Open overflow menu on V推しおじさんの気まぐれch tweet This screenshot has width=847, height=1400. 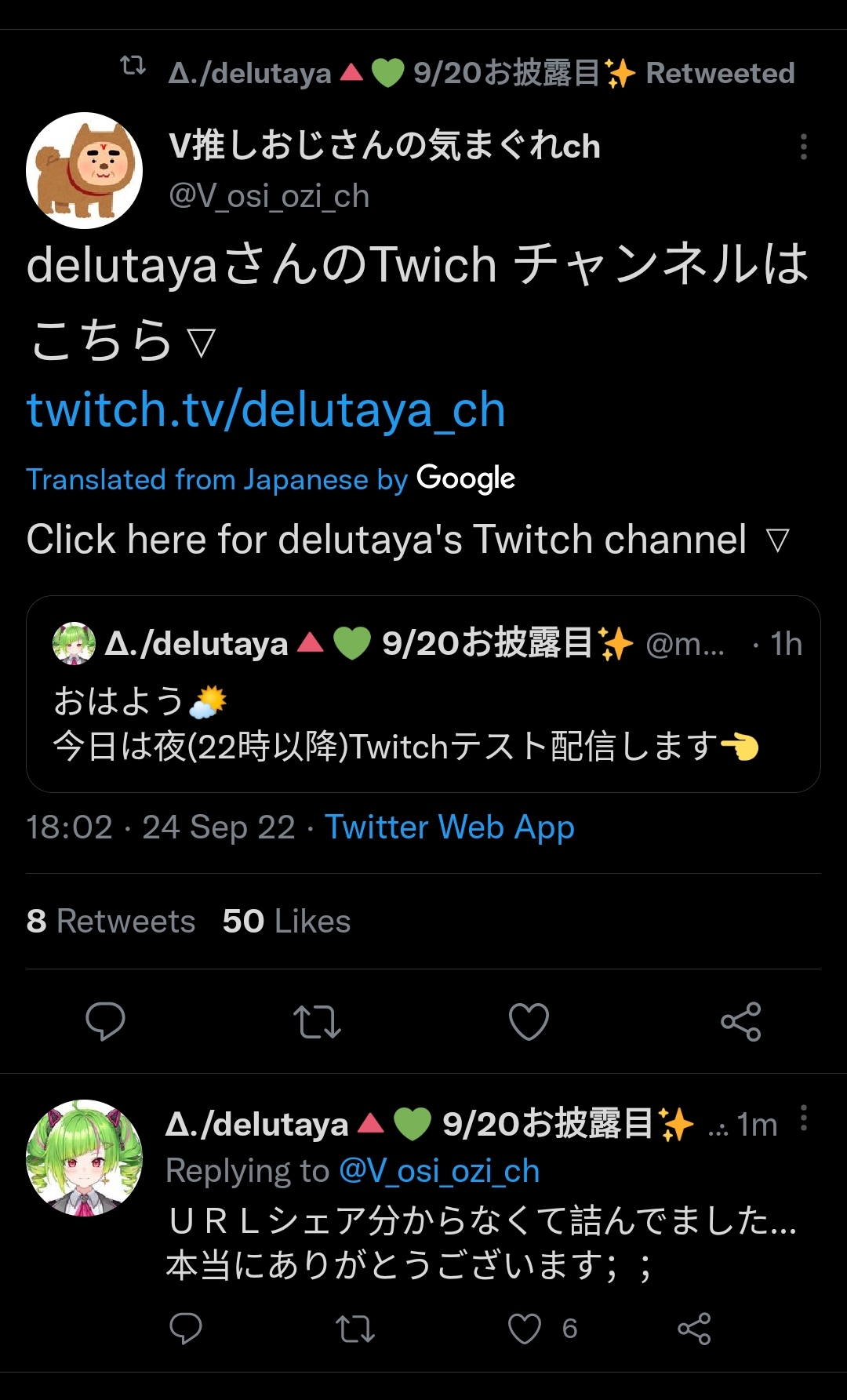[803, 147]
